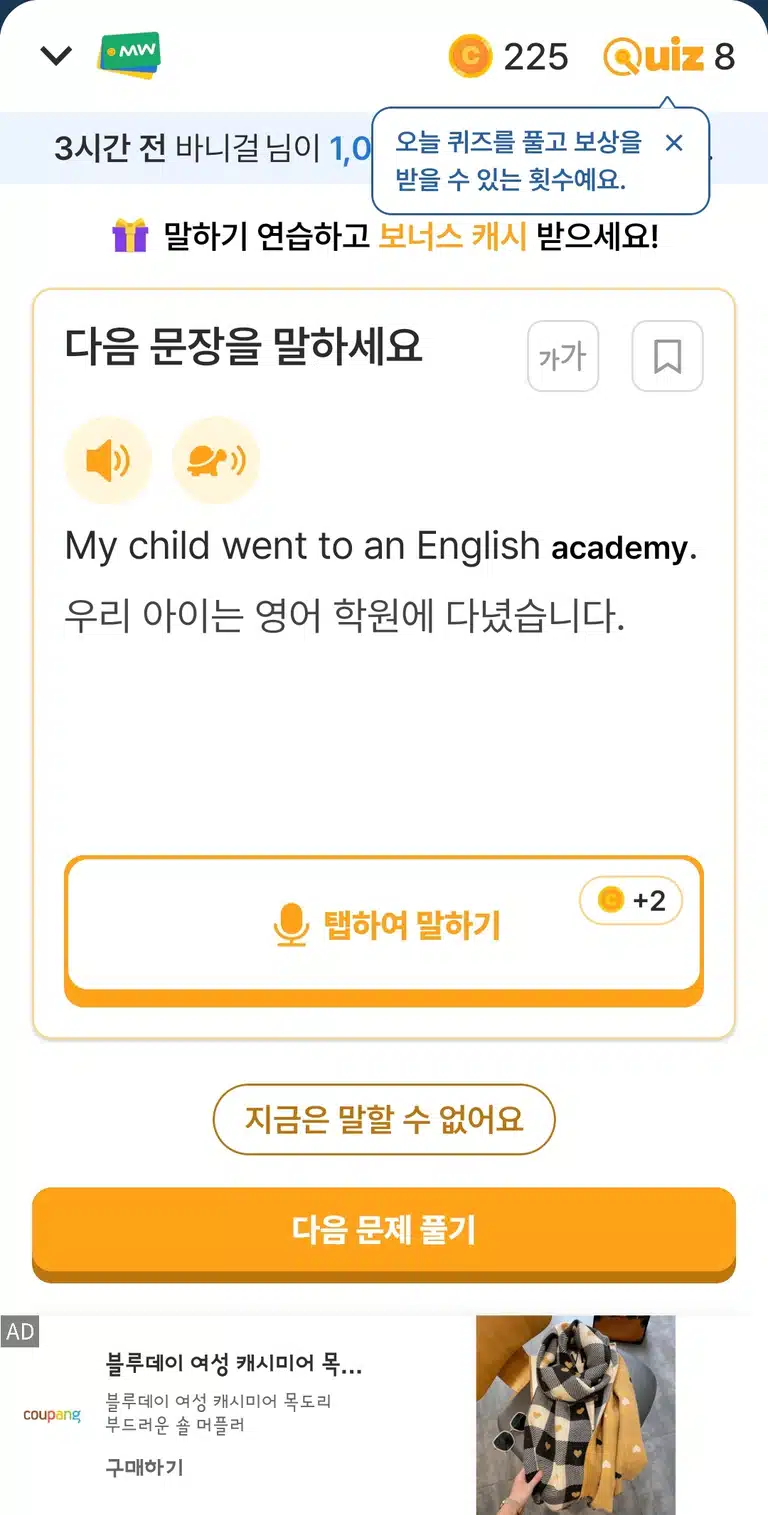Go to next question with 다음 문제 풀기
Screen dimensions: 768x1515
(x=384, y=1231)
